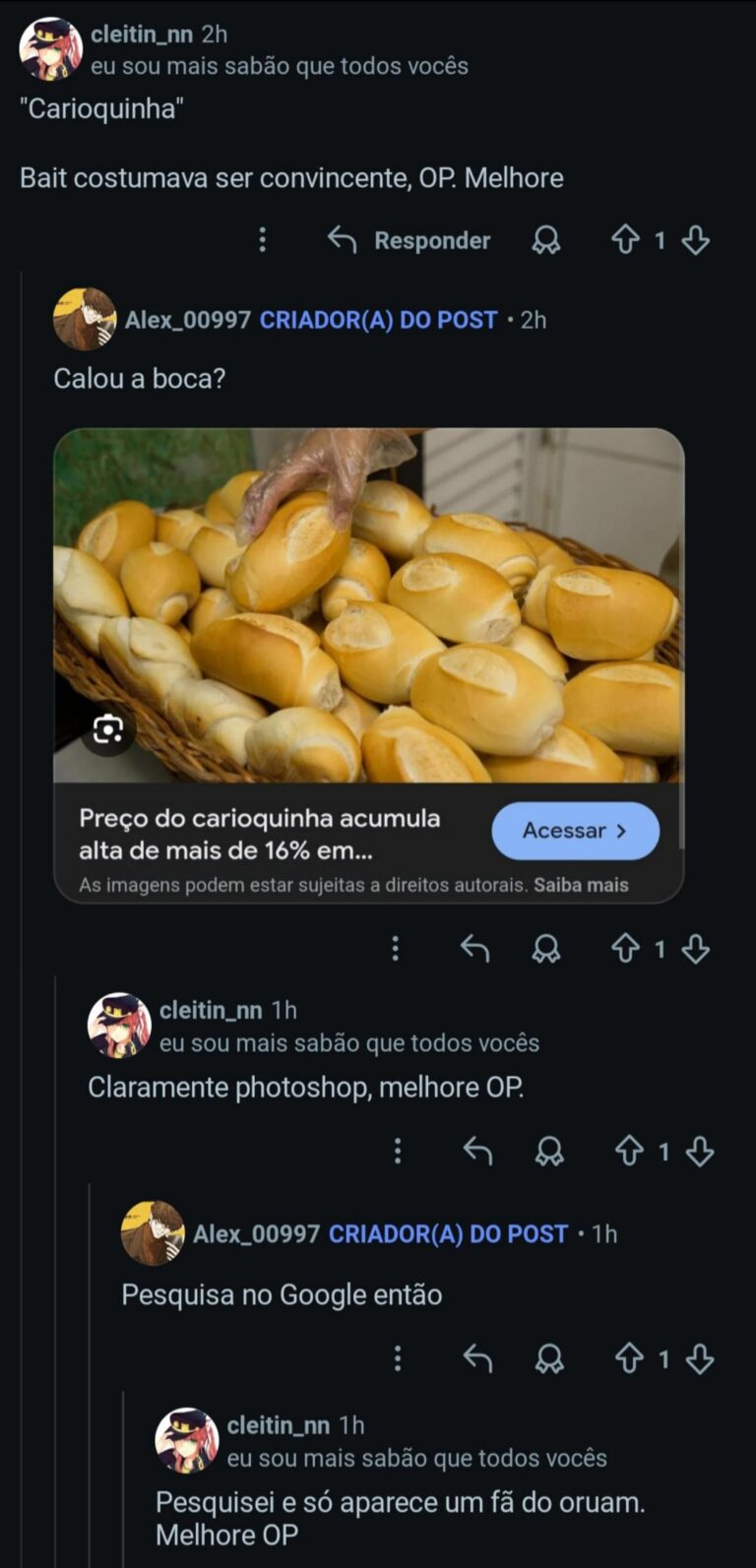Image resolution: width=756 pixels, height=1568 pixels.
Task: Downvote the "Pesquisa no Google então" comment
Action: point(700,1359)
